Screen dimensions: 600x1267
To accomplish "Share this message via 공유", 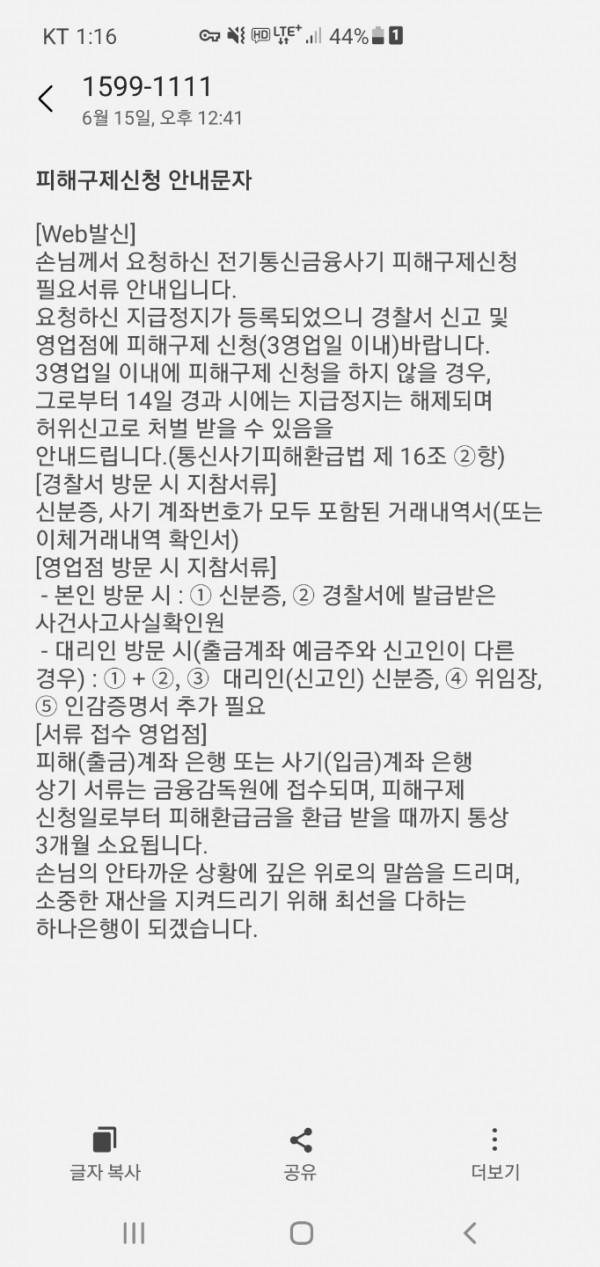I will [x=300, y=1154].
